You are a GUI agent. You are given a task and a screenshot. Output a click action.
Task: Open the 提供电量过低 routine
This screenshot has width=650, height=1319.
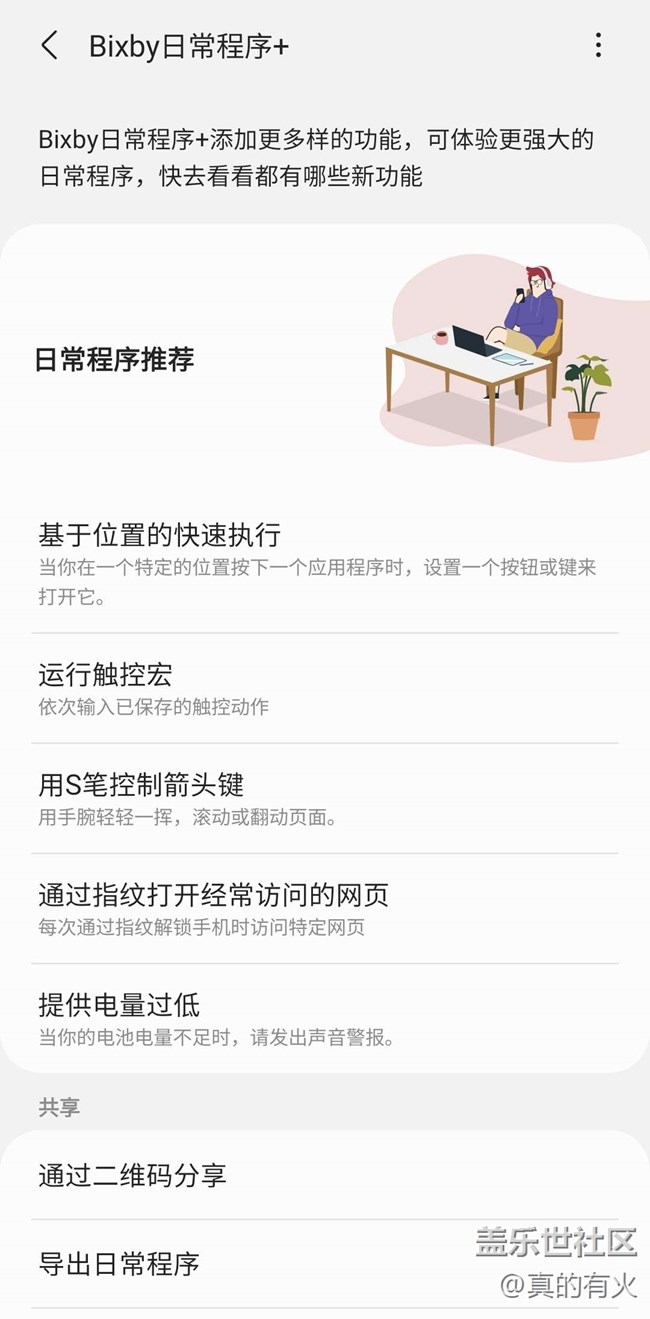click(x=325, y=1018)
